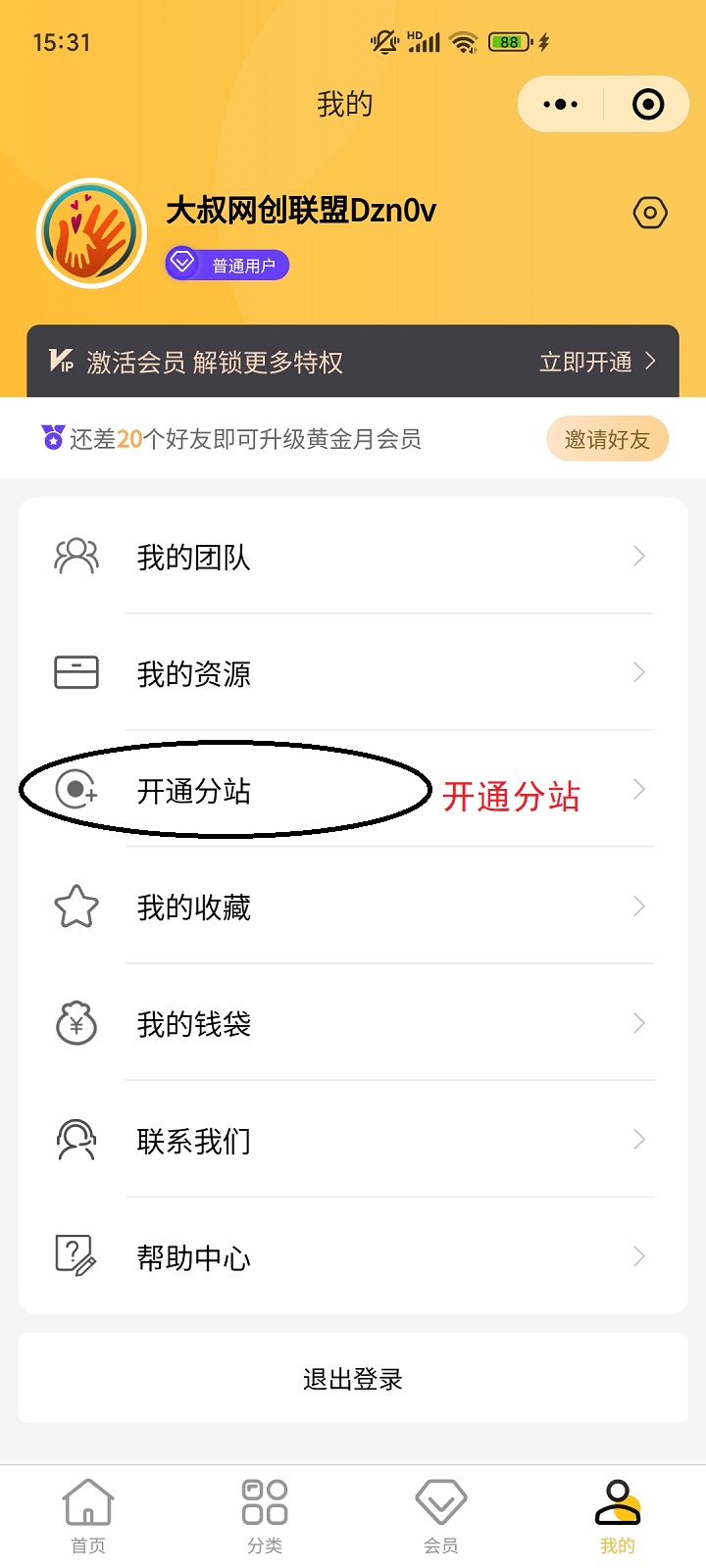Expand 开通分站 via its chevron arrow

point(638,789)
